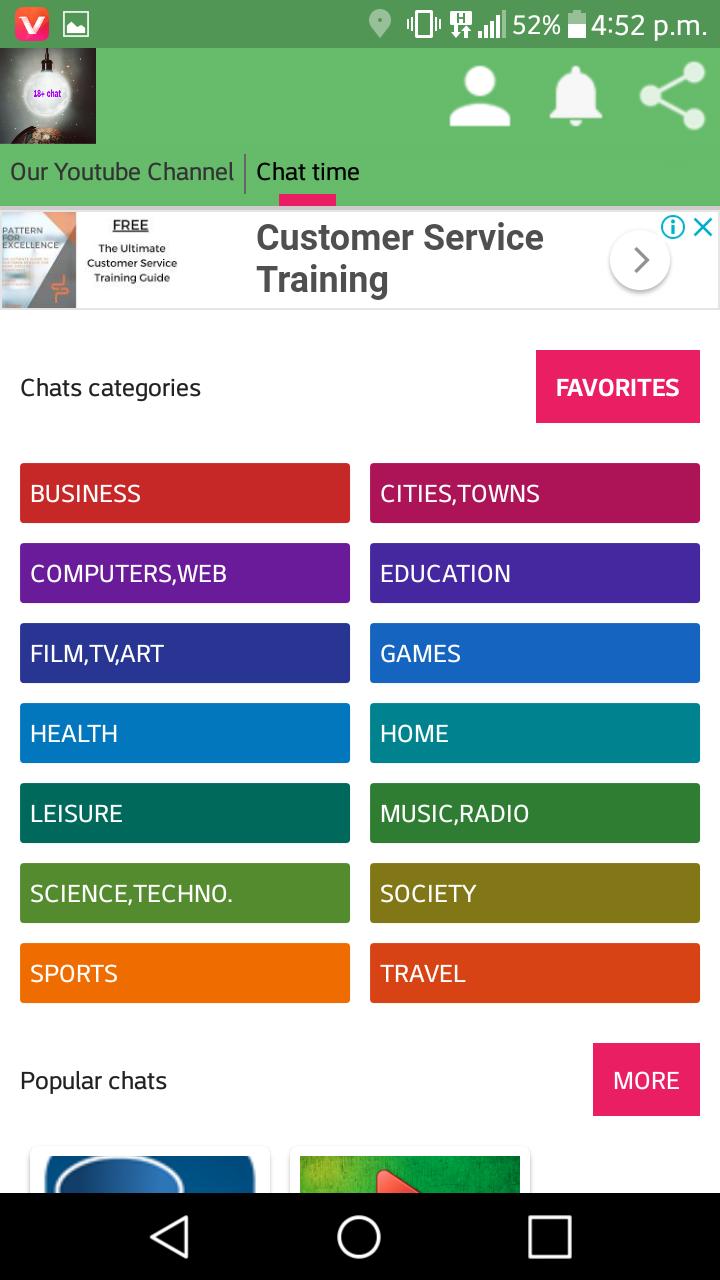
Task: Select the Chat time tab
Action: click(x=307, y=172)
